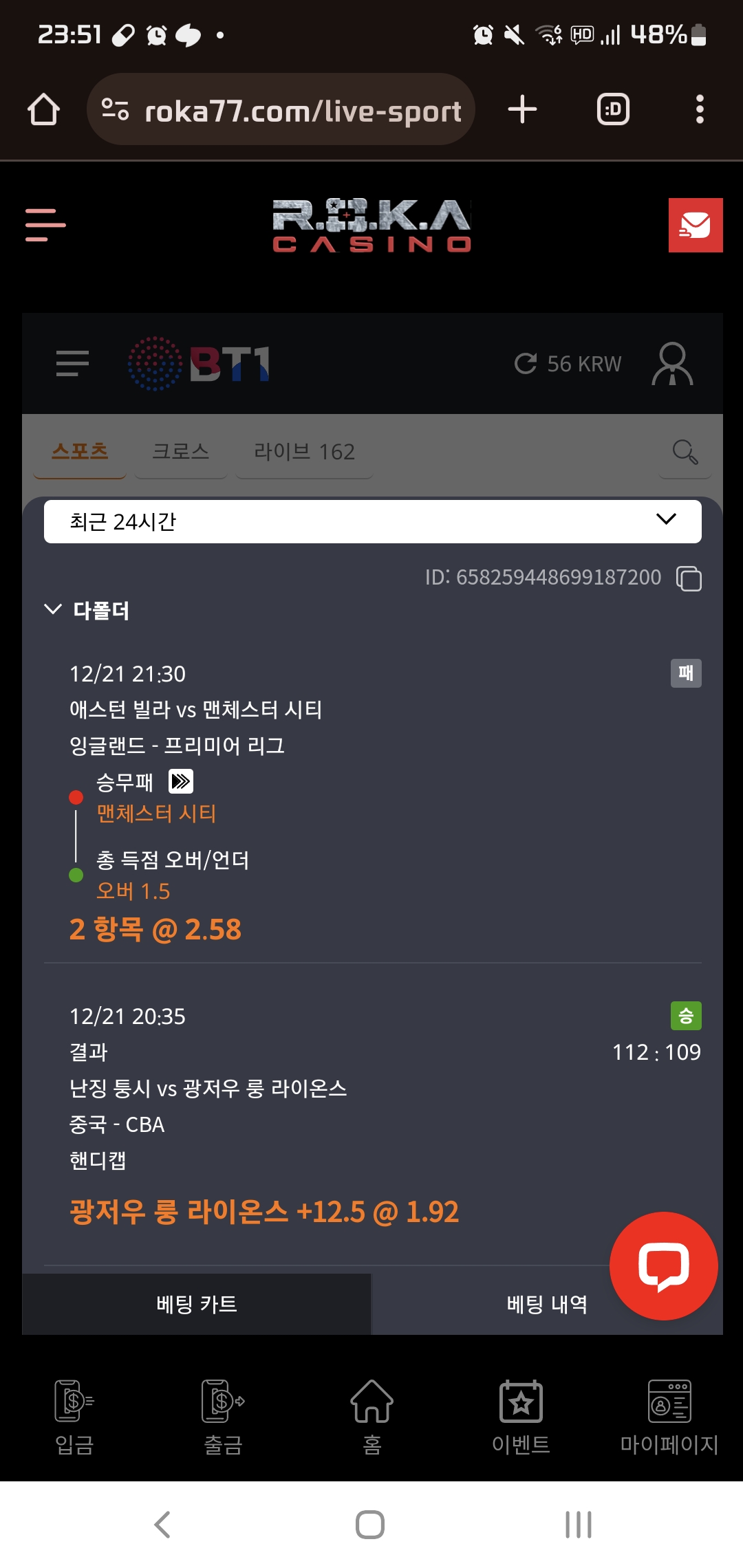Open the 이벤트 events page
This screenshot has width=743, height=1568.
tap(521, 1417)
